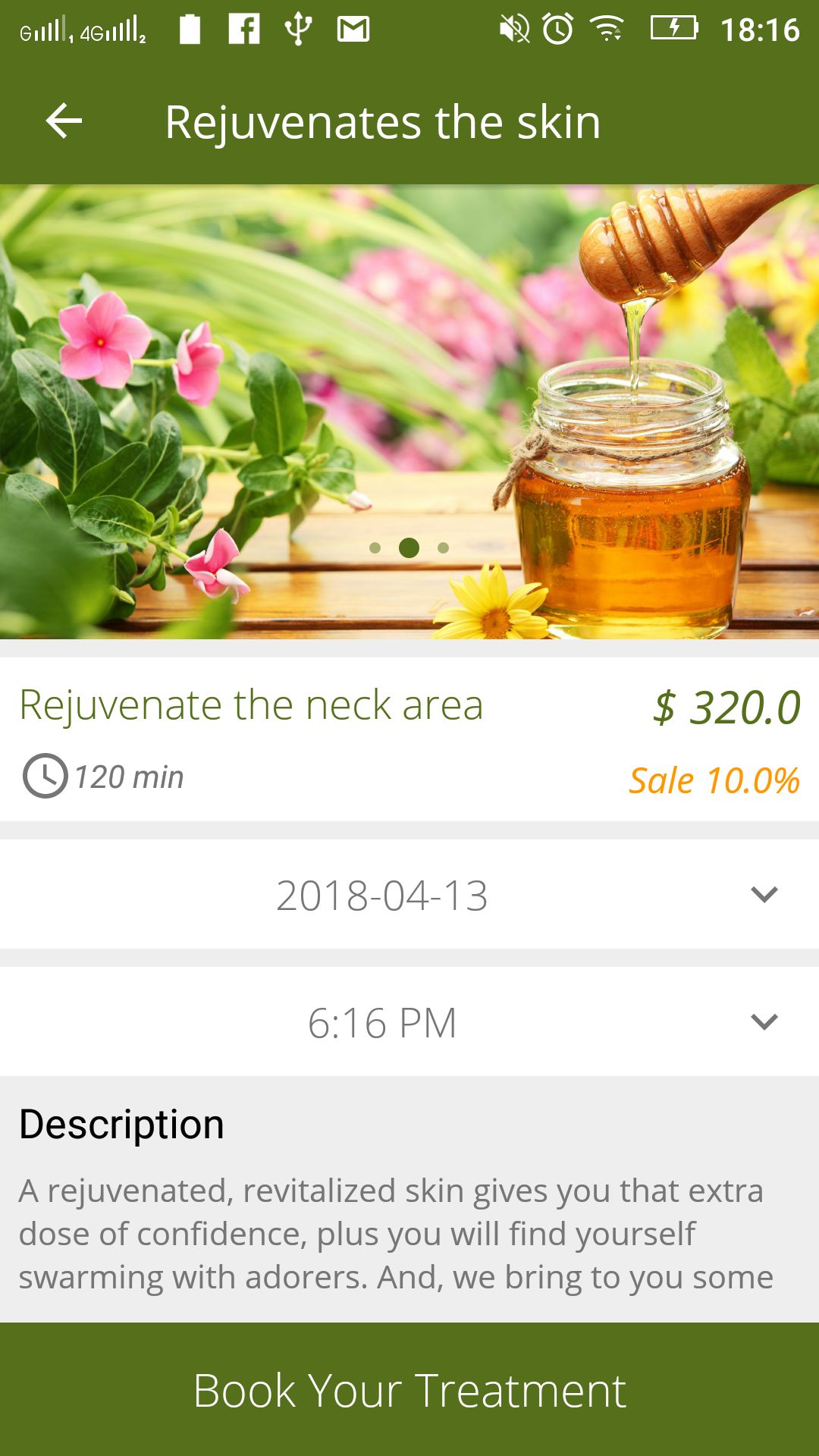Go back using the arrow icon

[x=64, y=121]
